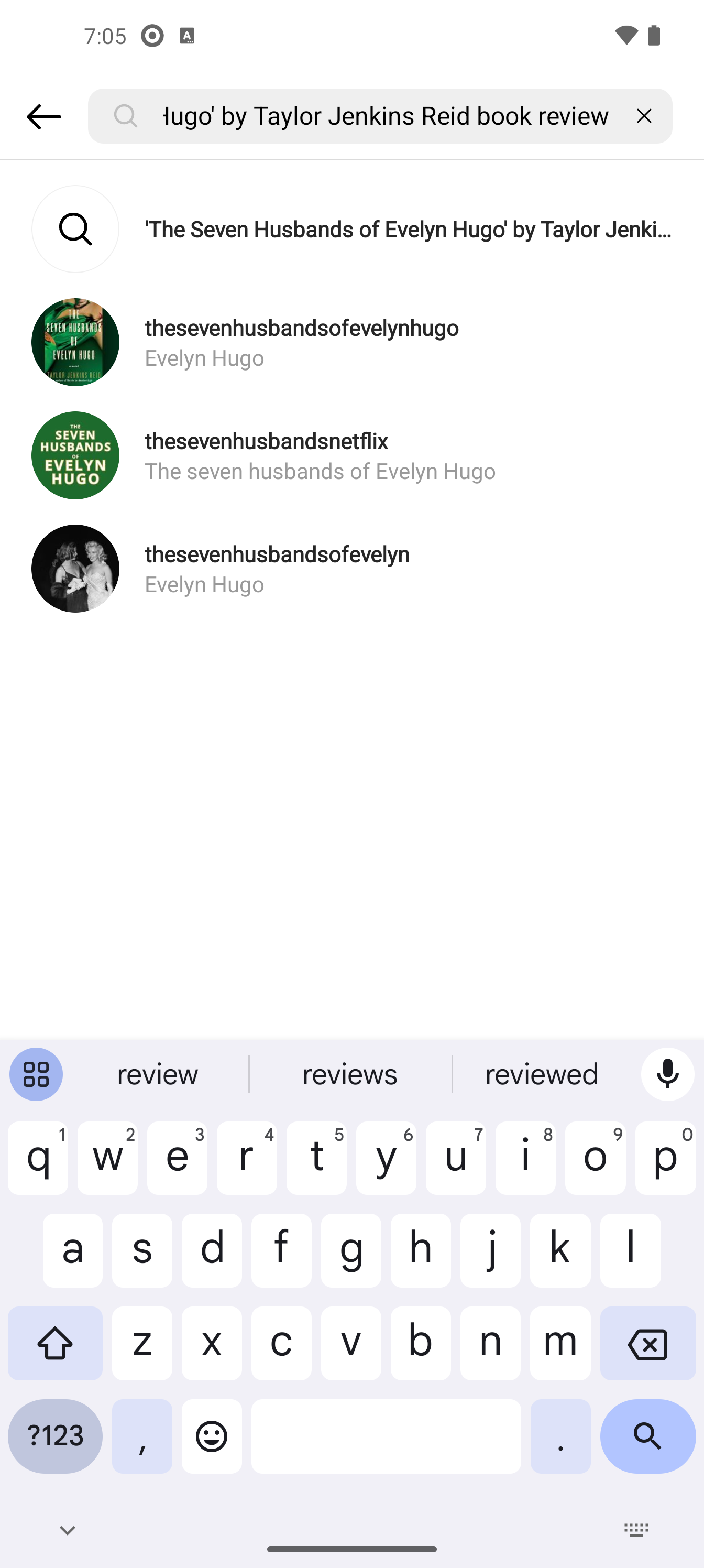Search for 'The Seven Husbands of Evelyn Hugo' suggestion

351,229
